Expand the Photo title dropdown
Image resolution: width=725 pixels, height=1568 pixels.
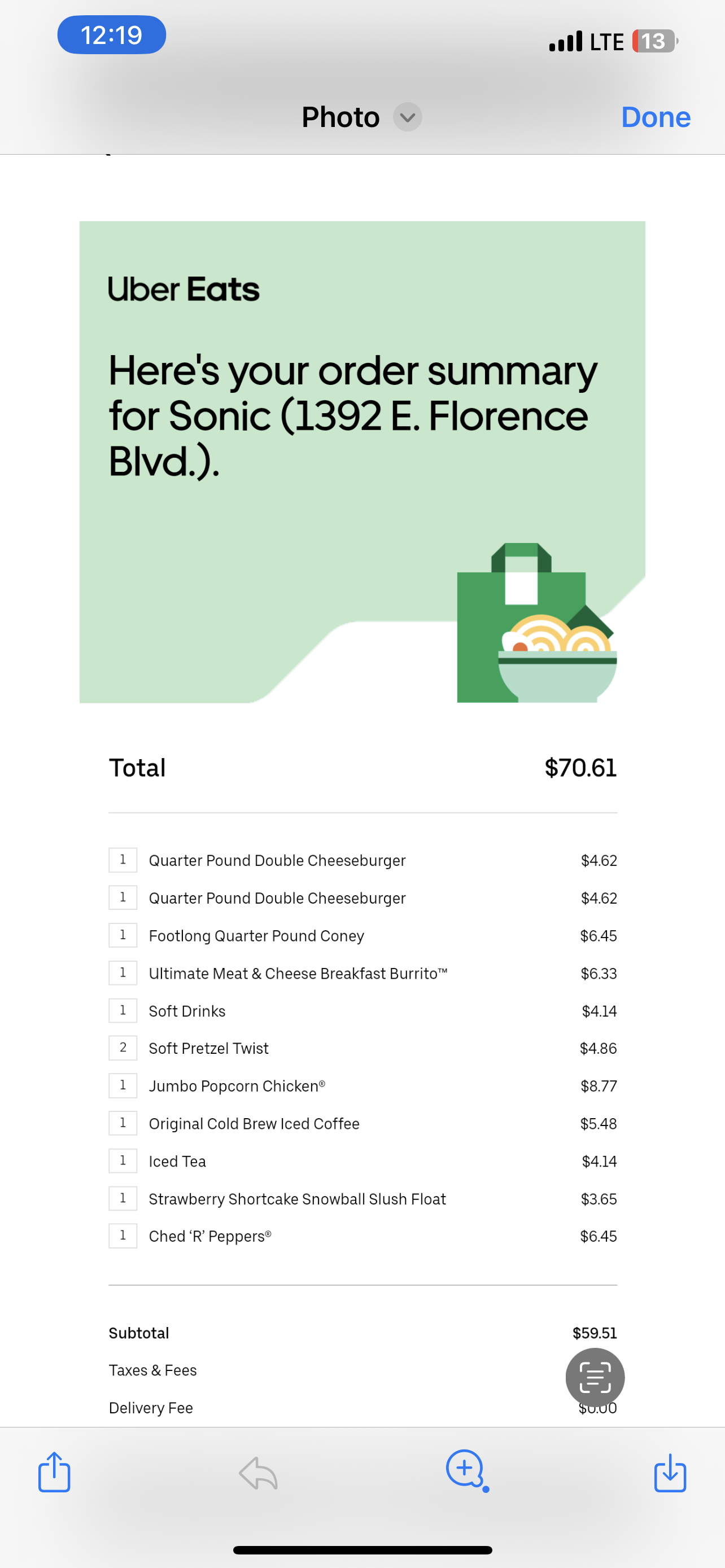tap(407, 117)
